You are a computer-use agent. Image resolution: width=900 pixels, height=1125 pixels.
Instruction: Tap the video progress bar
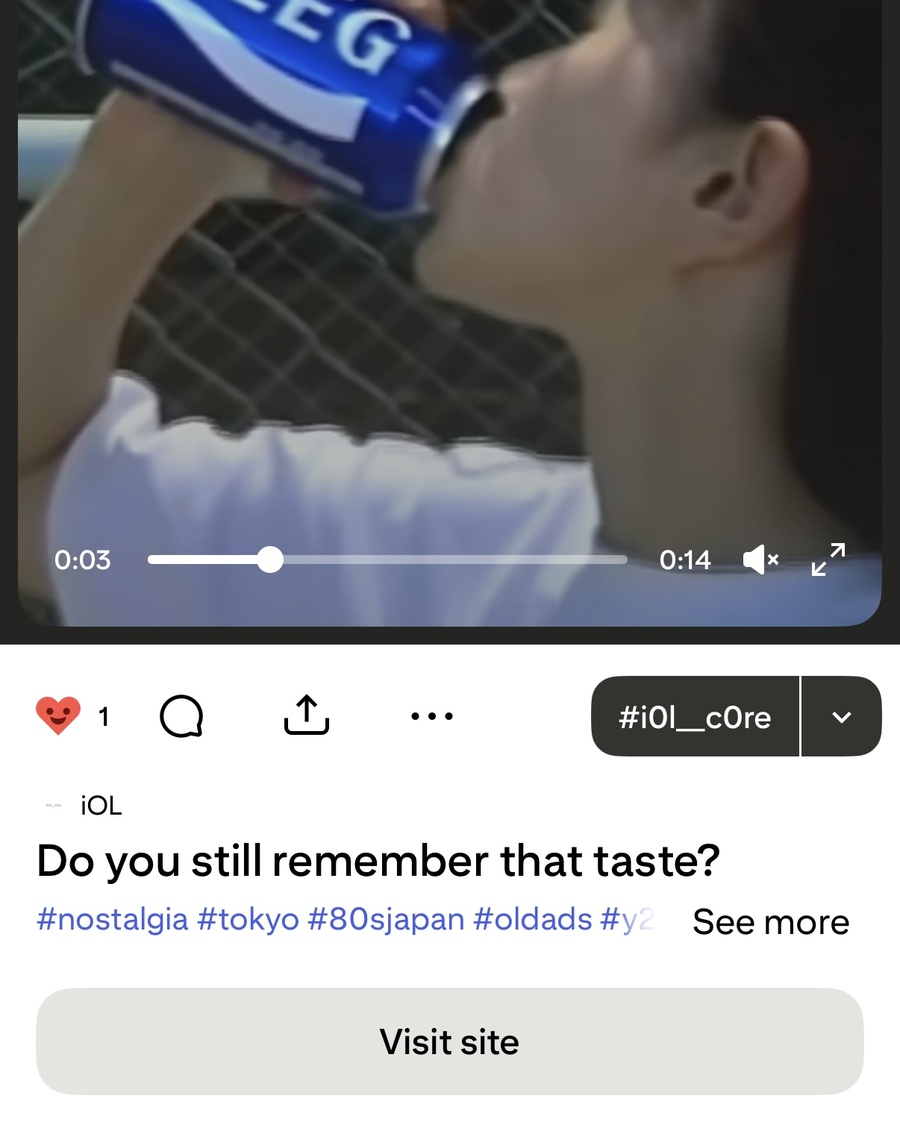[387, 560]
